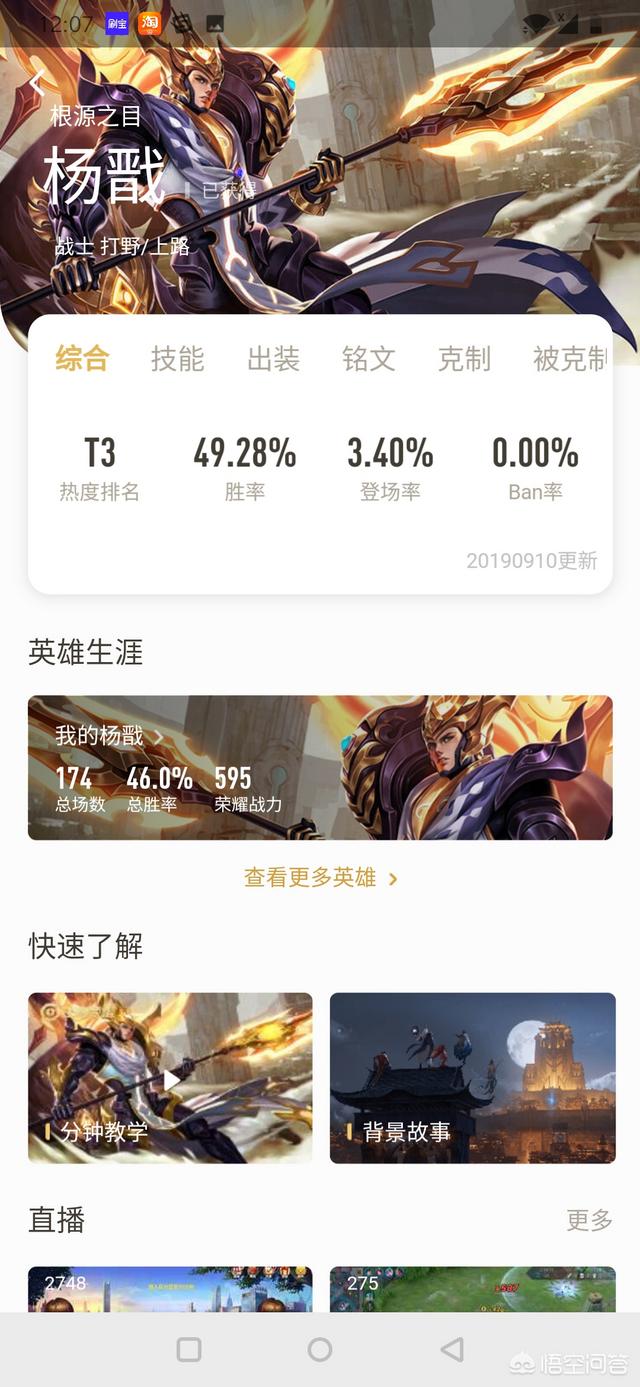Viewport: 640px width, 1387px height.
Task: Select the 综合 tab
Action: (82, 358)
